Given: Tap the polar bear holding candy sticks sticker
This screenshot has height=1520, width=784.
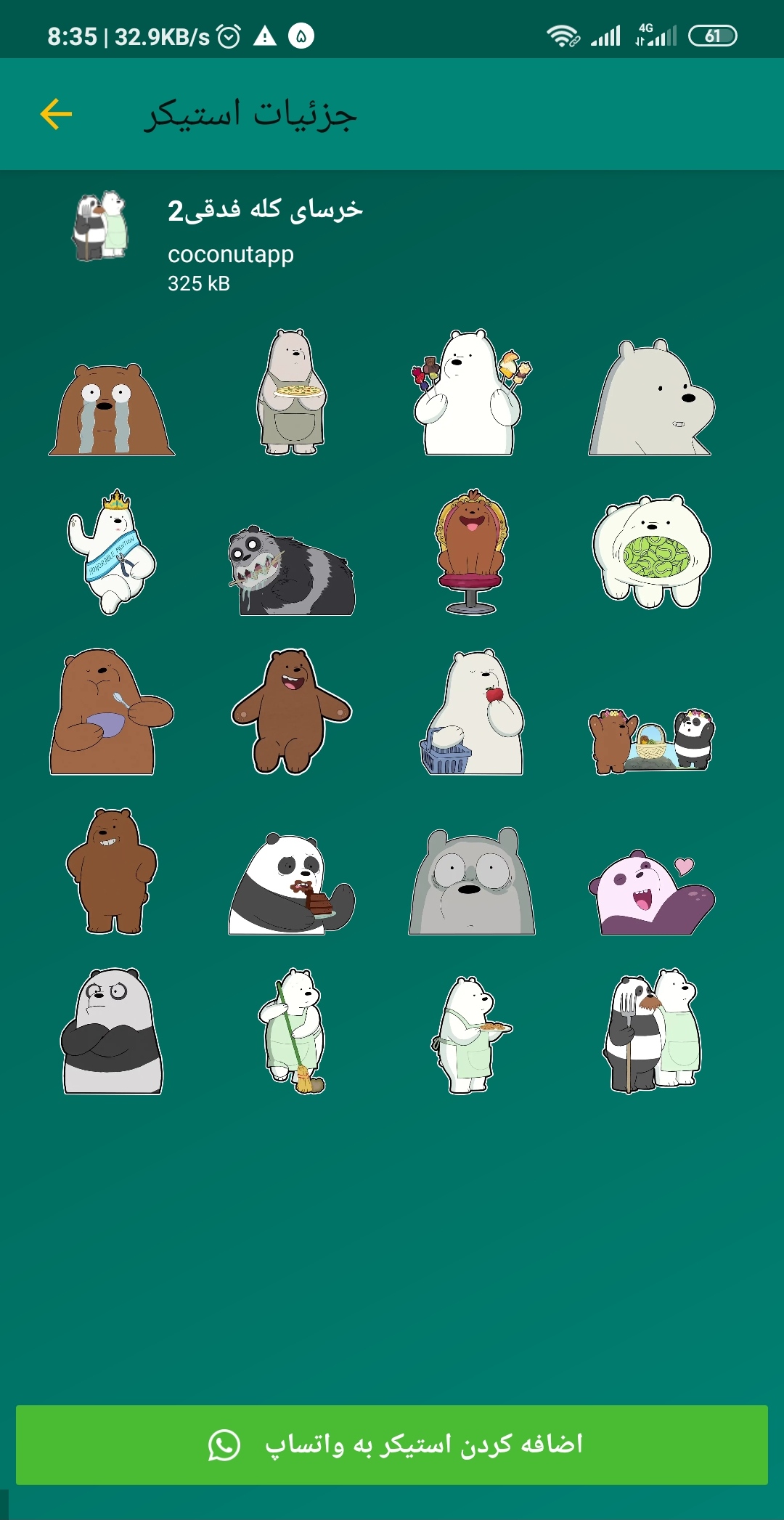Looking at the screenshot, I should click(471, 393).
